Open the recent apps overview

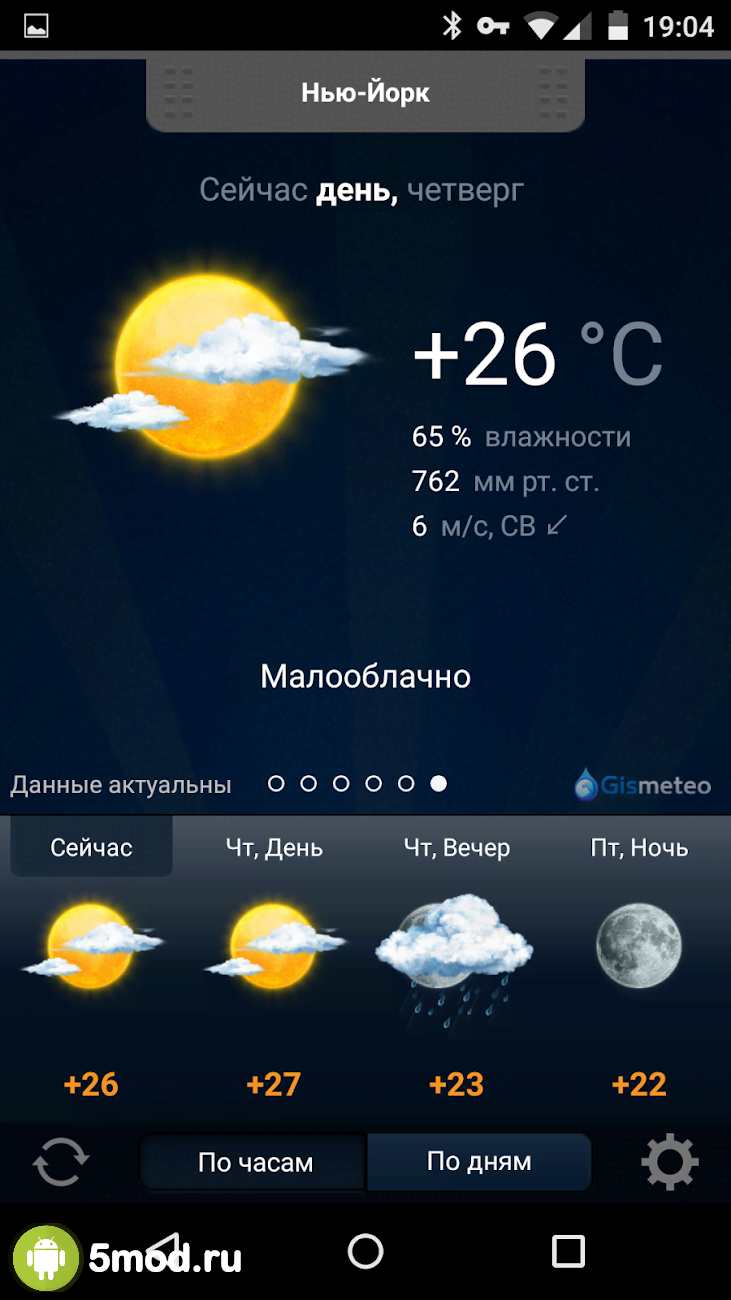coord(568,1251)
